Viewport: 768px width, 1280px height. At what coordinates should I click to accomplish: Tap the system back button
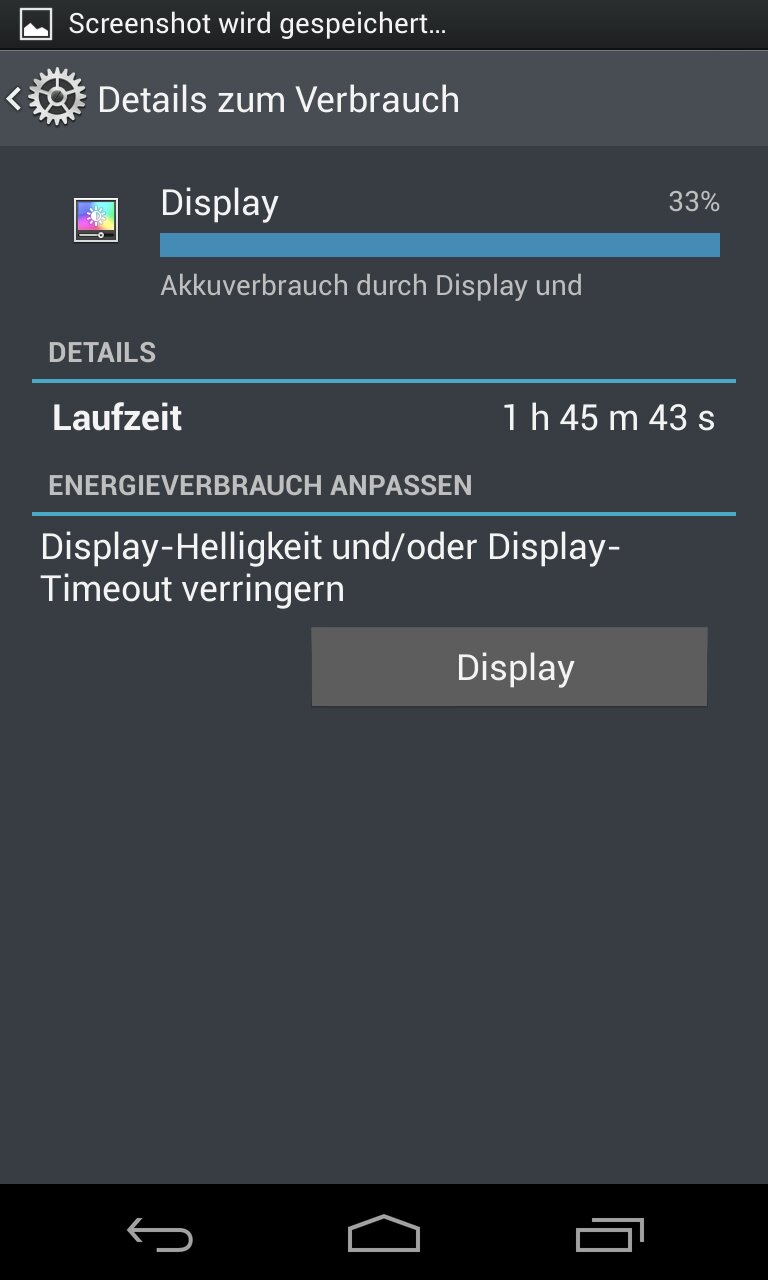coord(160,1235)
